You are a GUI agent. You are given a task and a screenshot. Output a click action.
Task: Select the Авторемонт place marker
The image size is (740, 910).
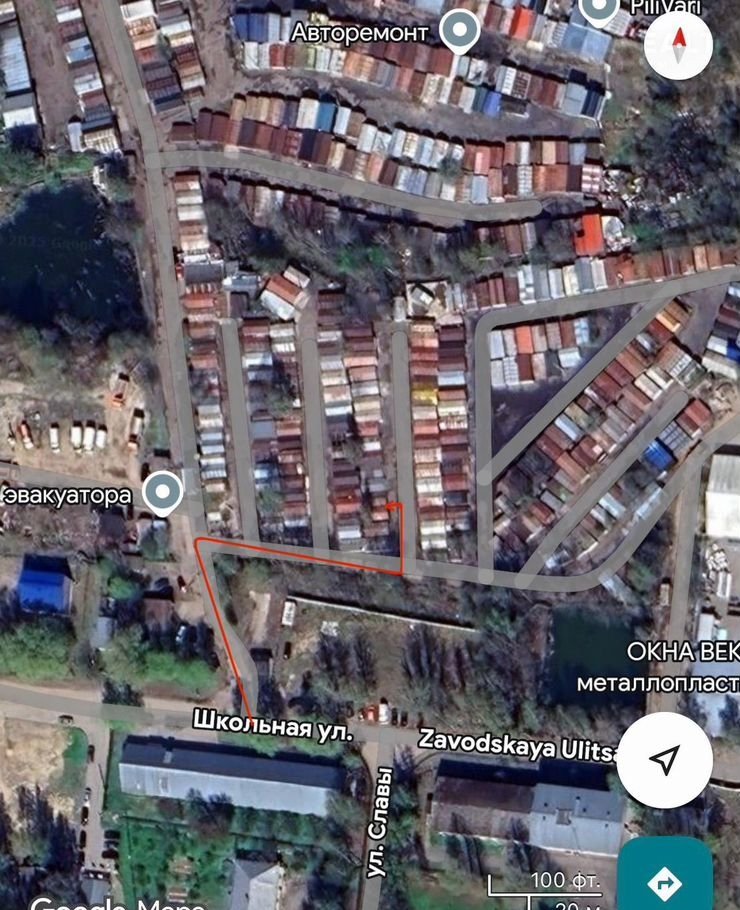pos(459,31)
